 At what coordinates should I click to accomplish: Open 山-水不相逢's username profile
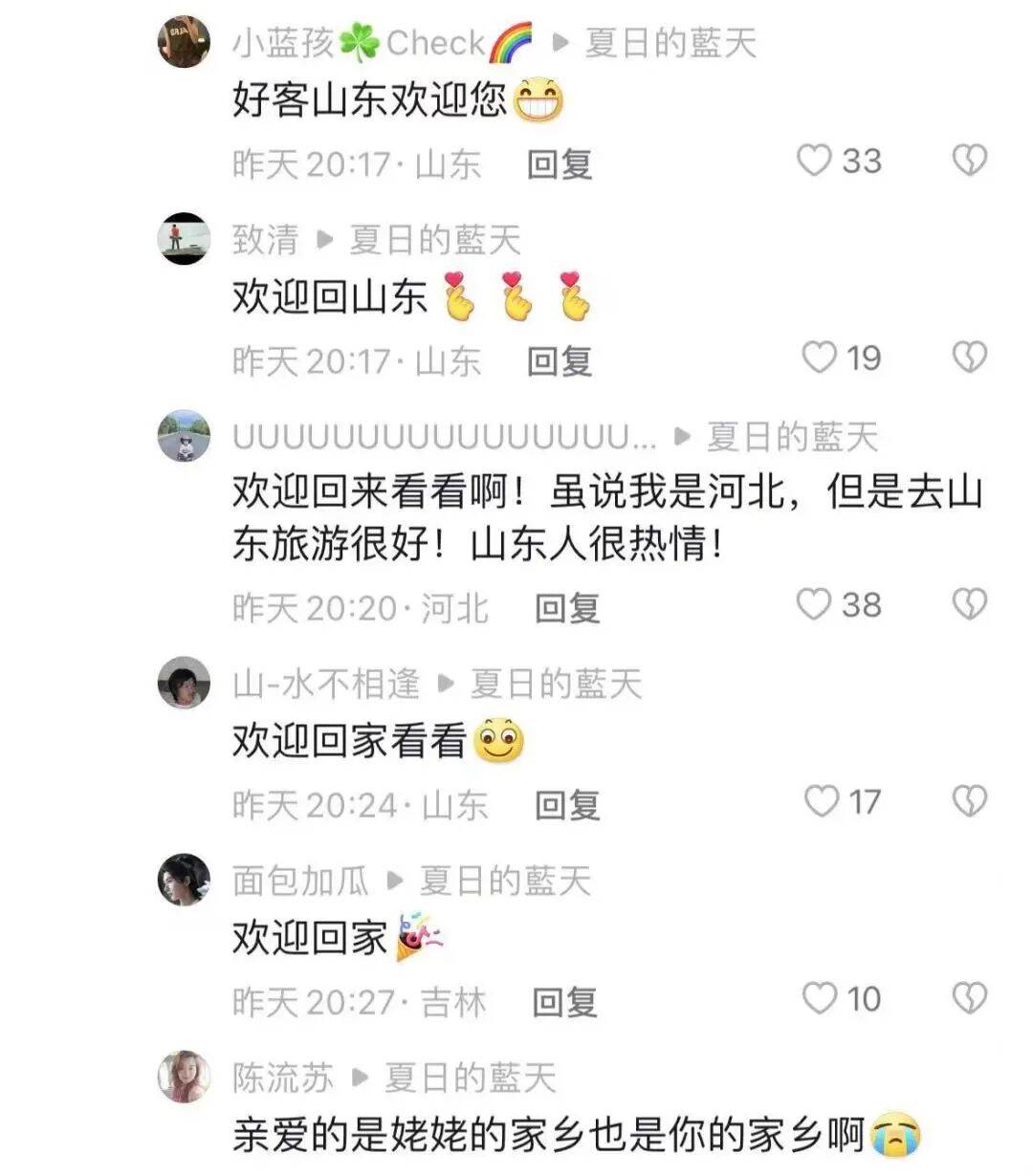[326, 684]
